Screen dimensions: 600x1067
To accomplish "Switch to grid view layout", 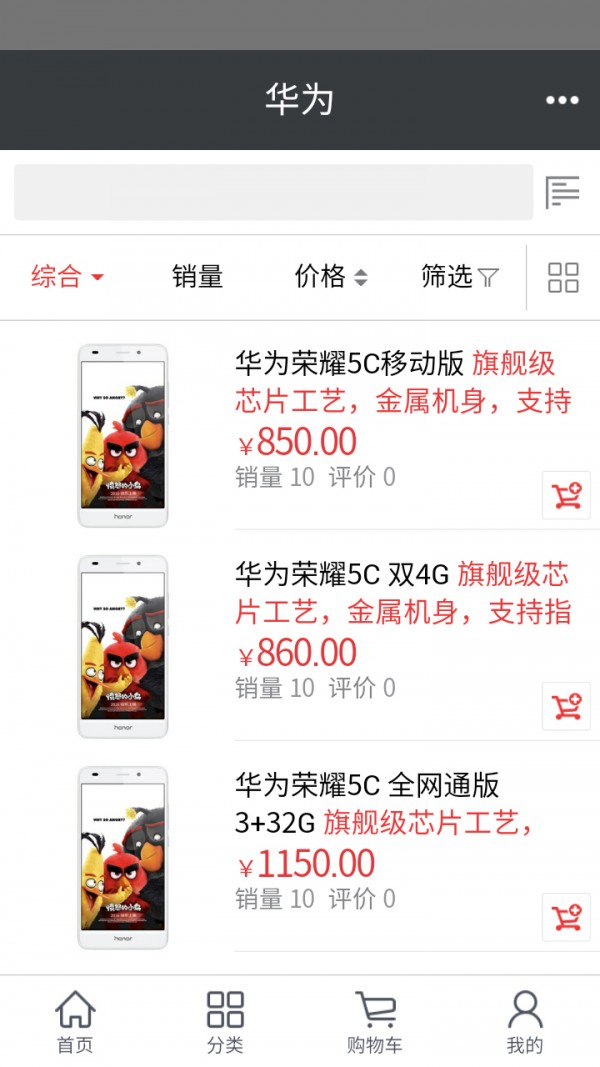I will pos(563,277).
